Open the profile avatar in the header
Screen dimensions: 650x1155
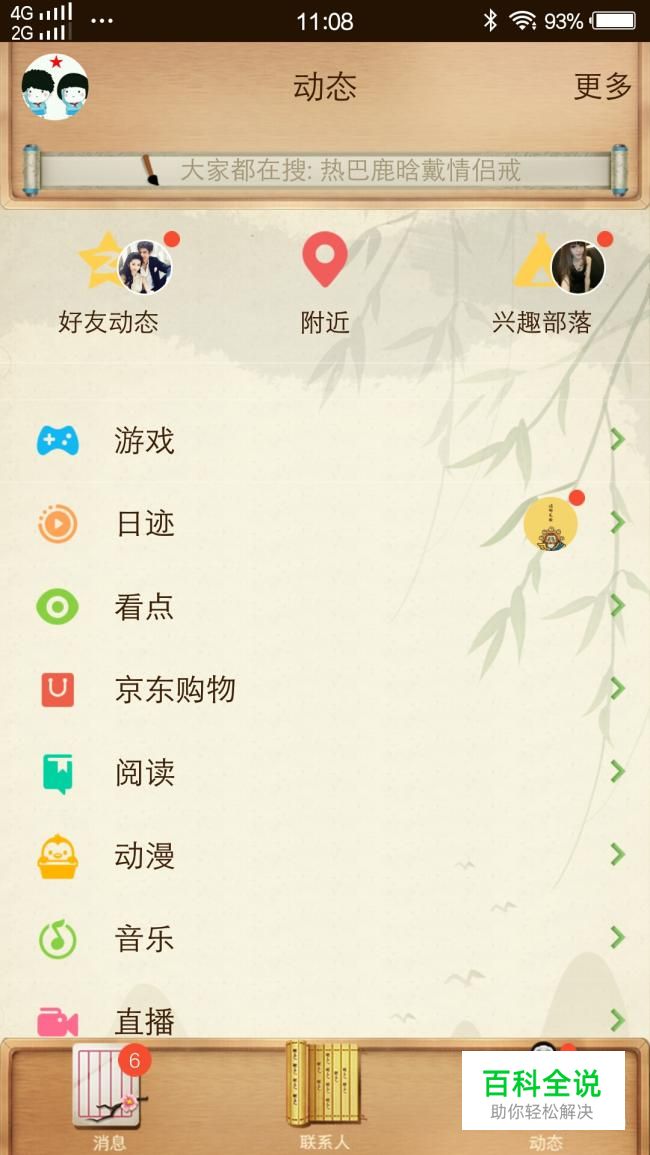point(55,87)
